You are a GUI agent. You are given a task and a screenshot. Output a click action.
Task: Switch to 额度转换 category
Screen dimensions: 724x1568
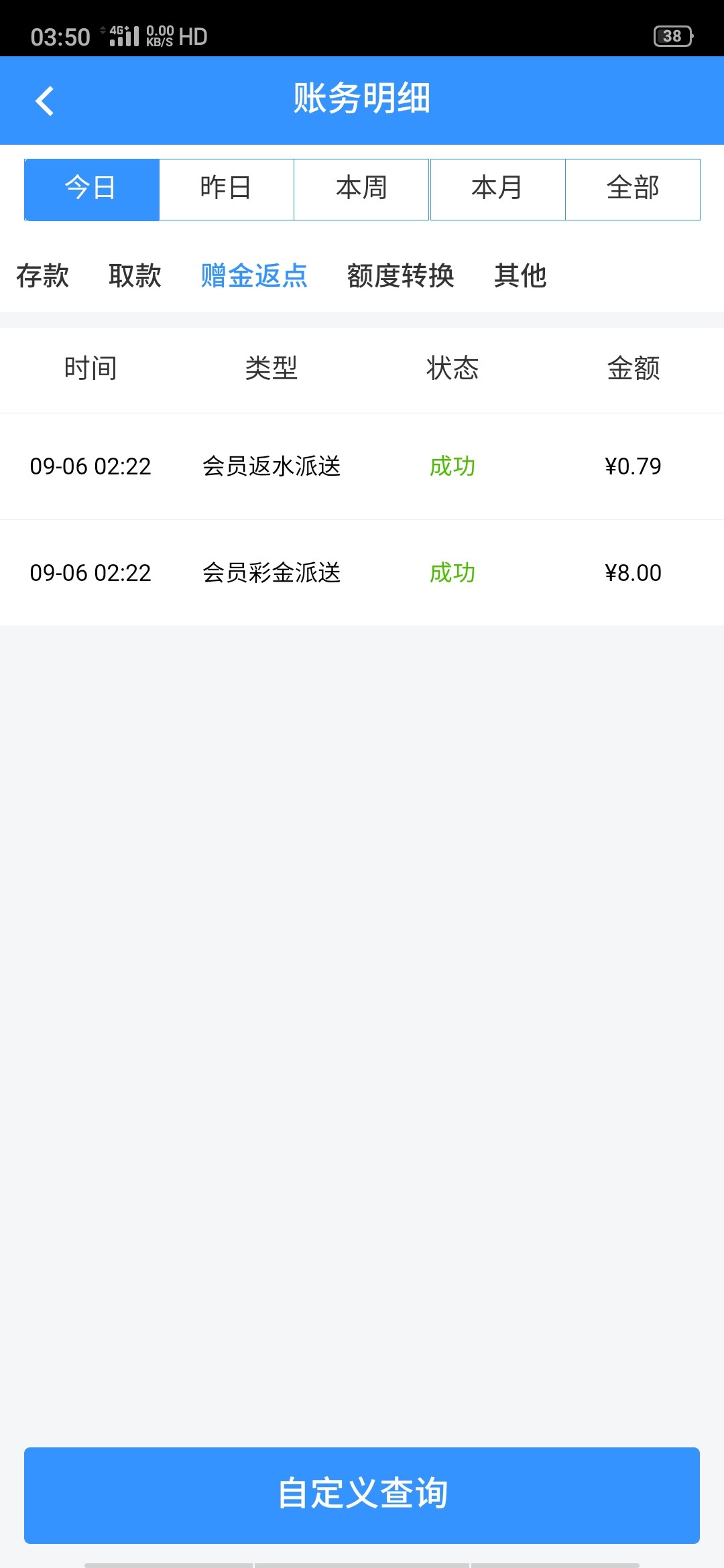point(401,275)
